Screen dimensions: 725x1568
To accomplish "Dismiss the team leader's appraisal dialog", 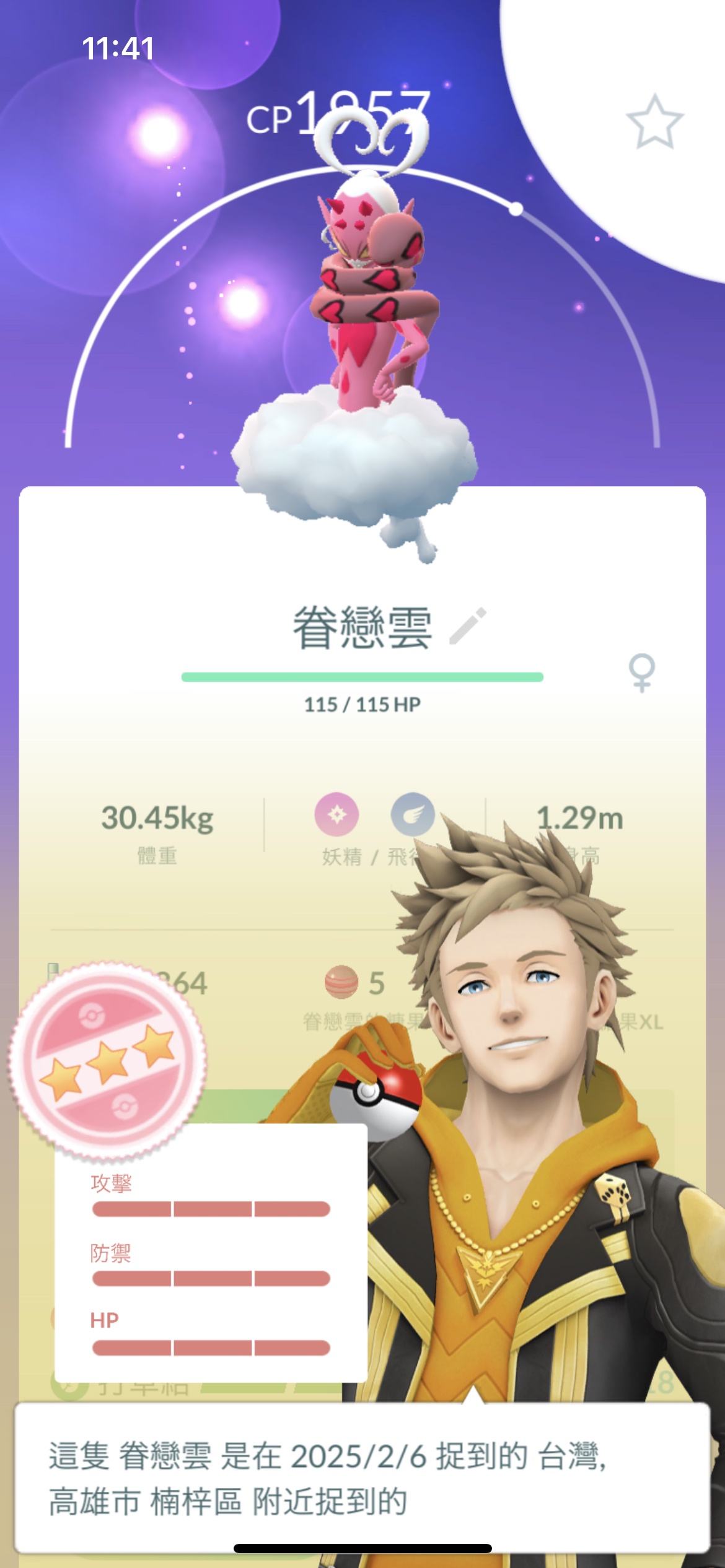I will pos(362,1477).
